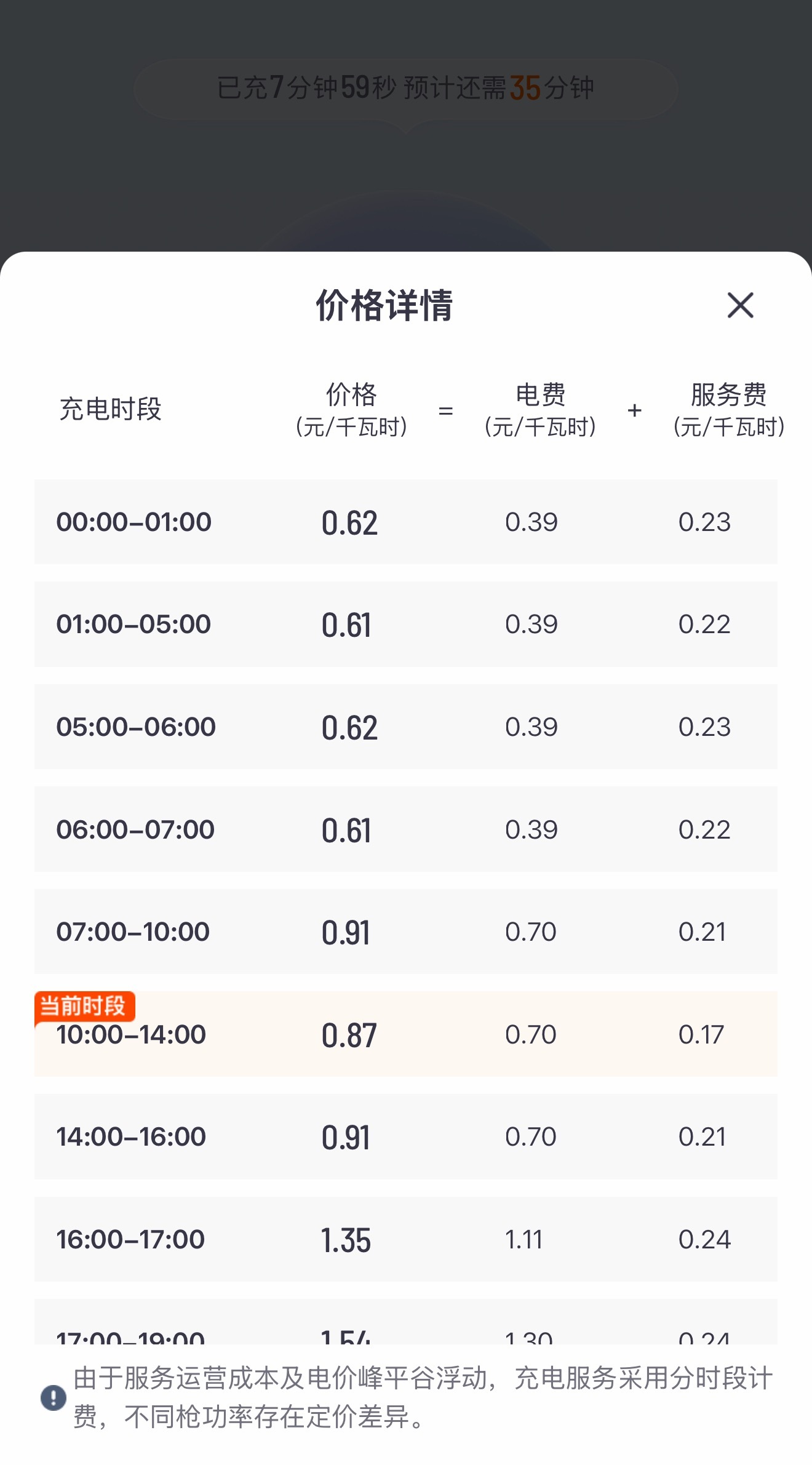
Task: Tap the 07:00–10:00 row priced 0.91
Action: (406, 931)
